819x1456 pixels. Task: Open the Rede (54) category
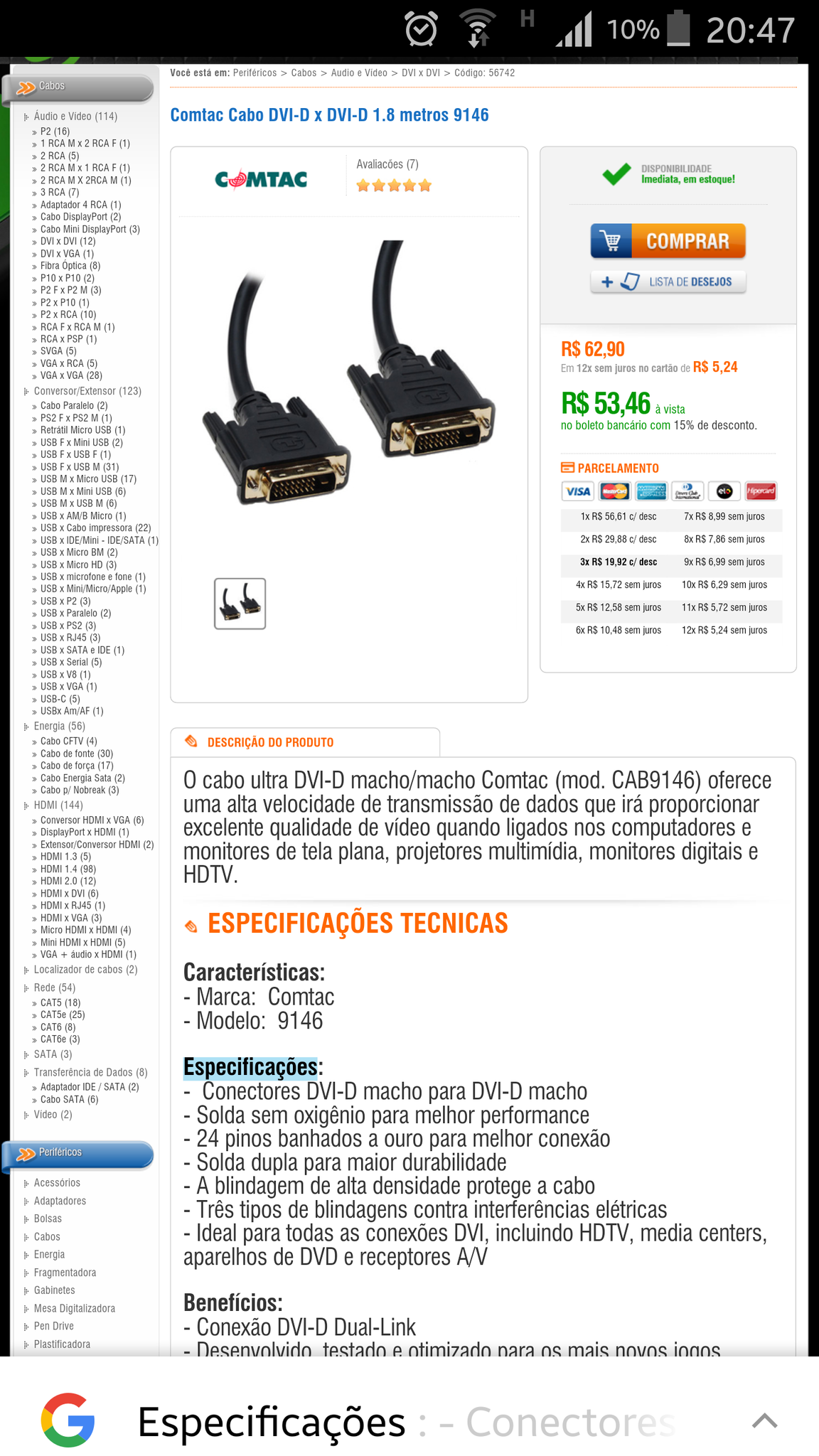54,987
